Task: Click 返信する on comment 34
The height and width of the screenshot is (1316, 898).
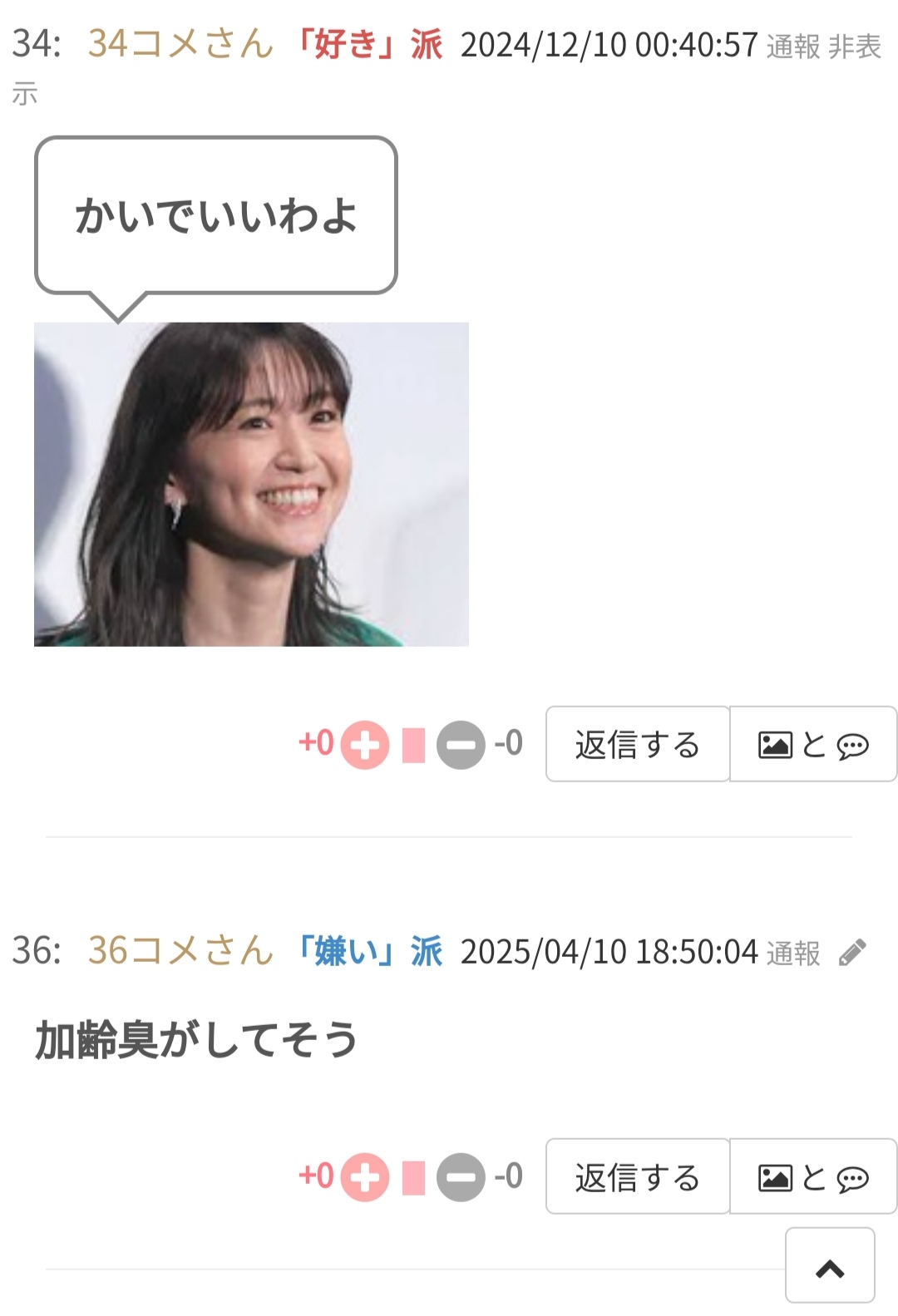Action: 636,746
